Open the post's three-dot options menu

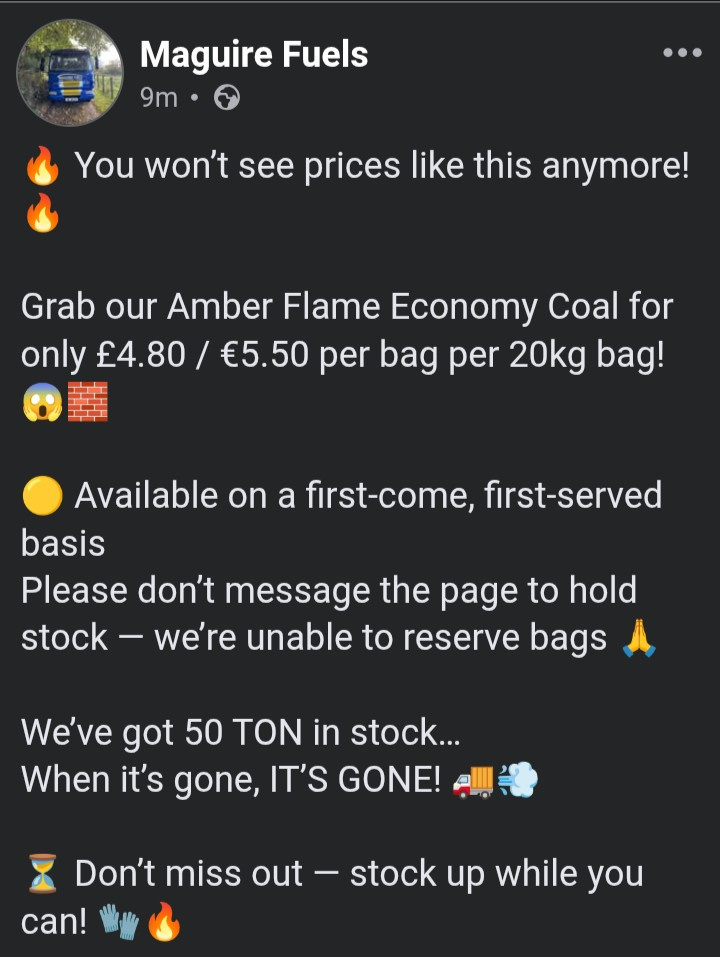[x=682, y=53]
